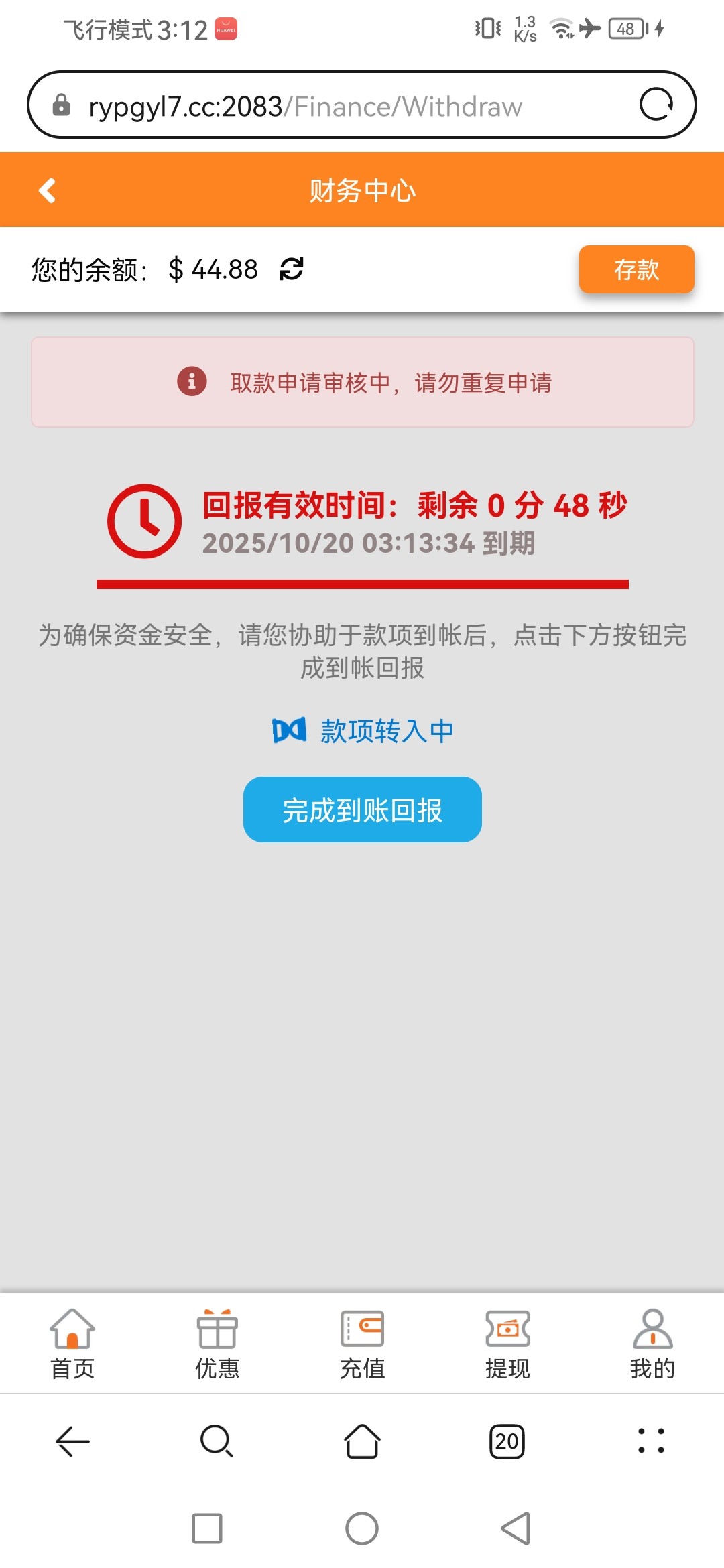Screen dimensions: 724x1568
Task: Switch to 首页 tab
Action: (x=72, y=1344)
